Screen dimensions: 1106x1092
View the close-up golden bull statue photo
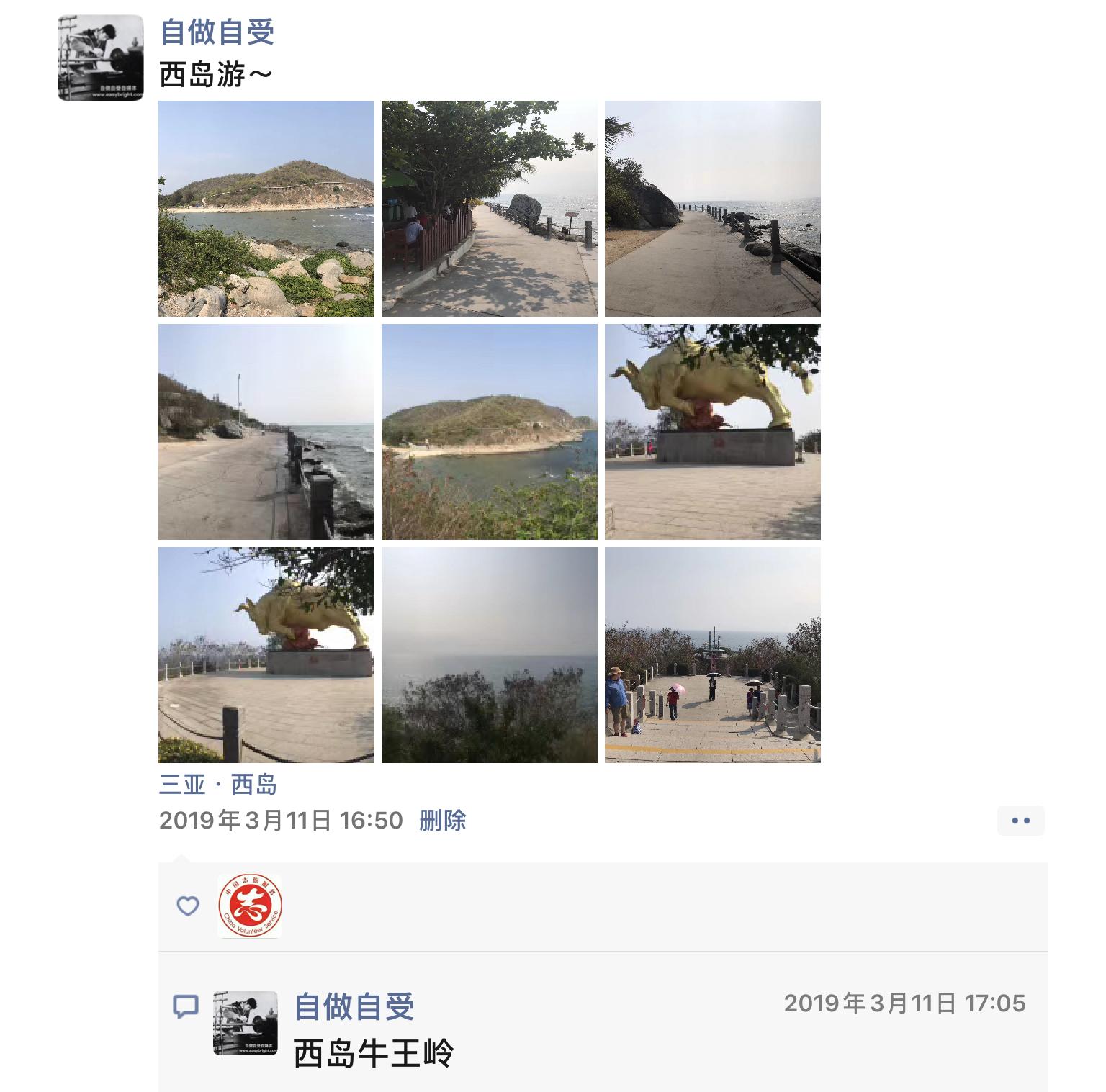click(712, 432)
